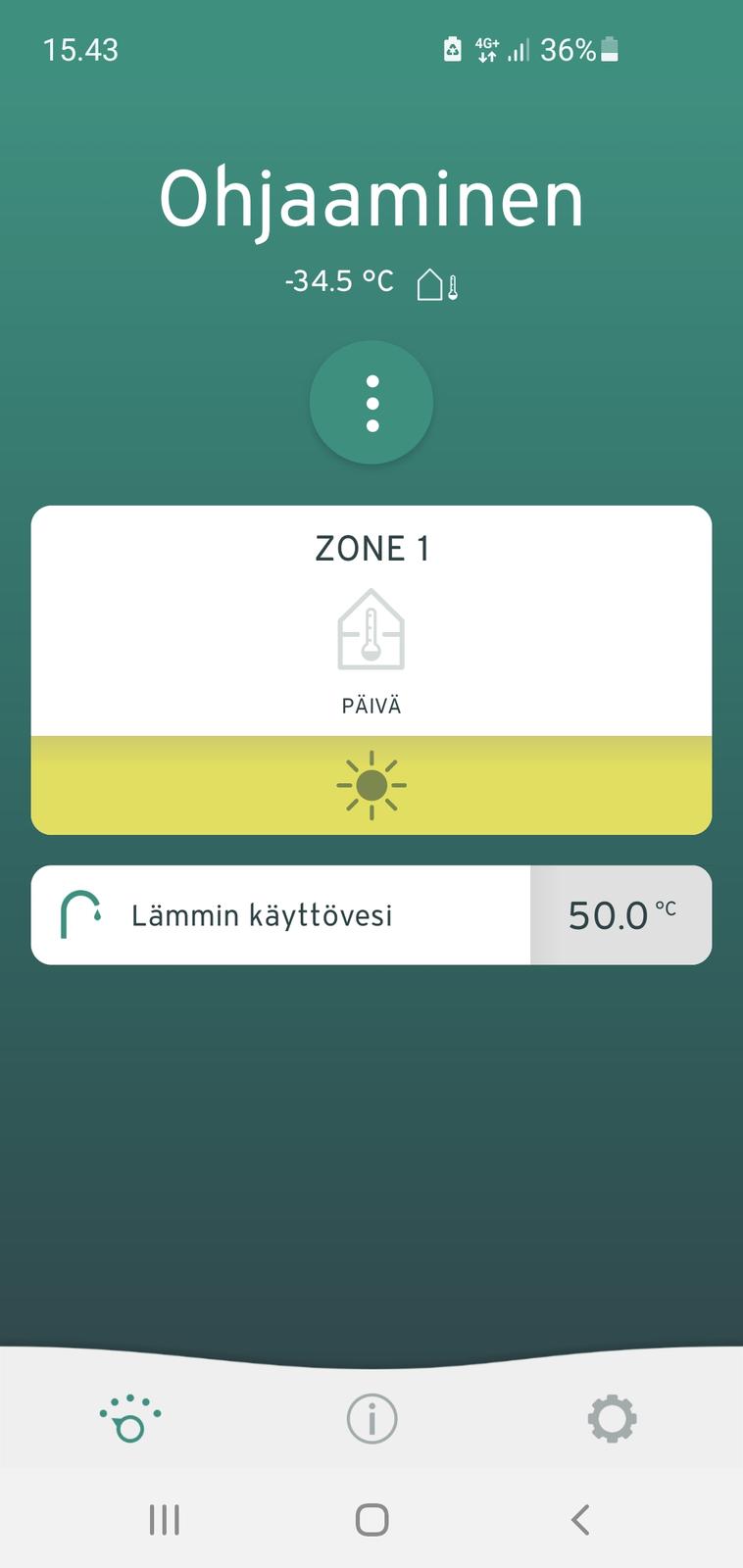Viewport: 743px width, 1568px height.
Task: Go back using system navigation
Action: click(580, 1520)
